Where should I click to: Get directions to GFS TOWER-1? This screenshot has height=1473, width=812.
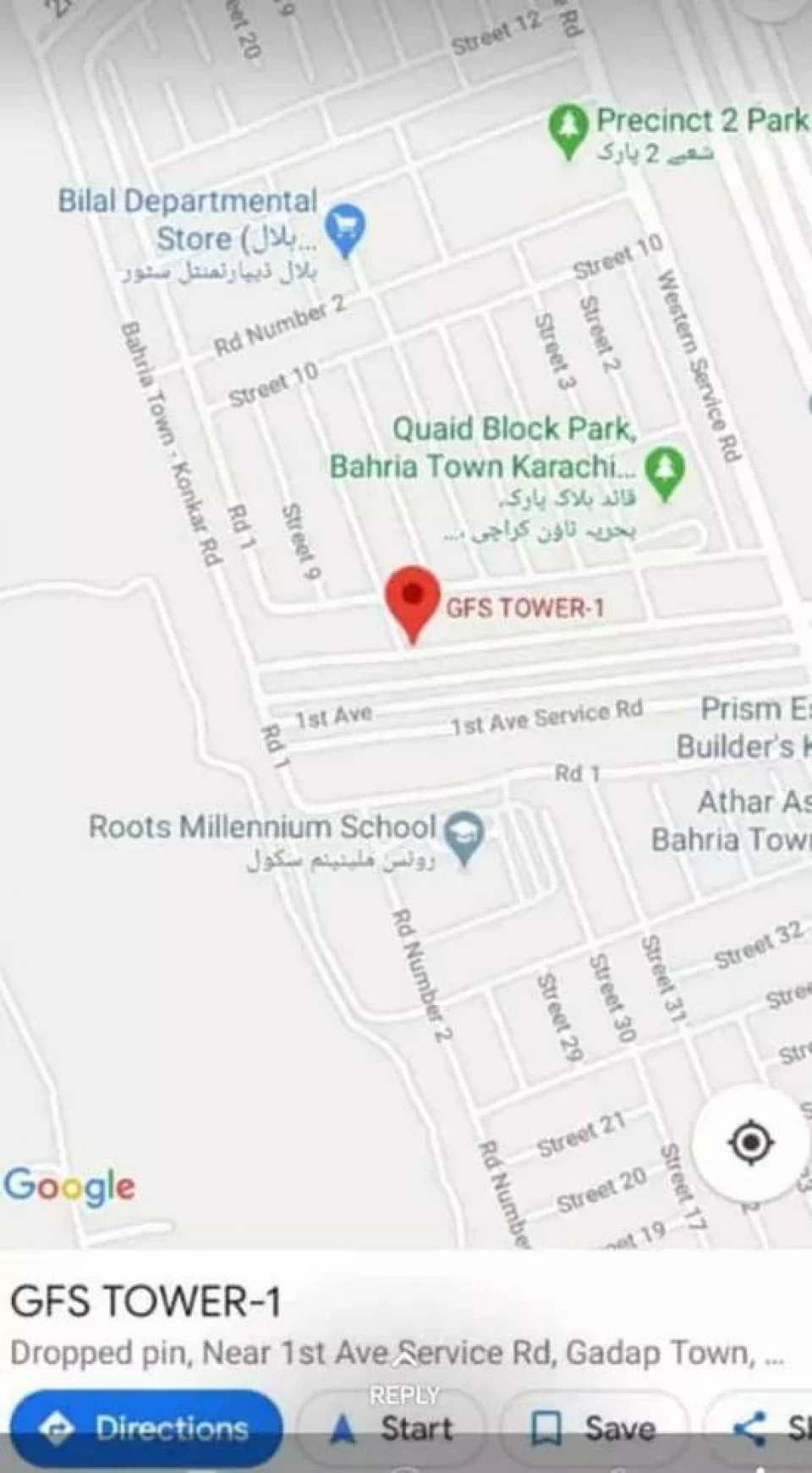click(x=145, y=1428)
